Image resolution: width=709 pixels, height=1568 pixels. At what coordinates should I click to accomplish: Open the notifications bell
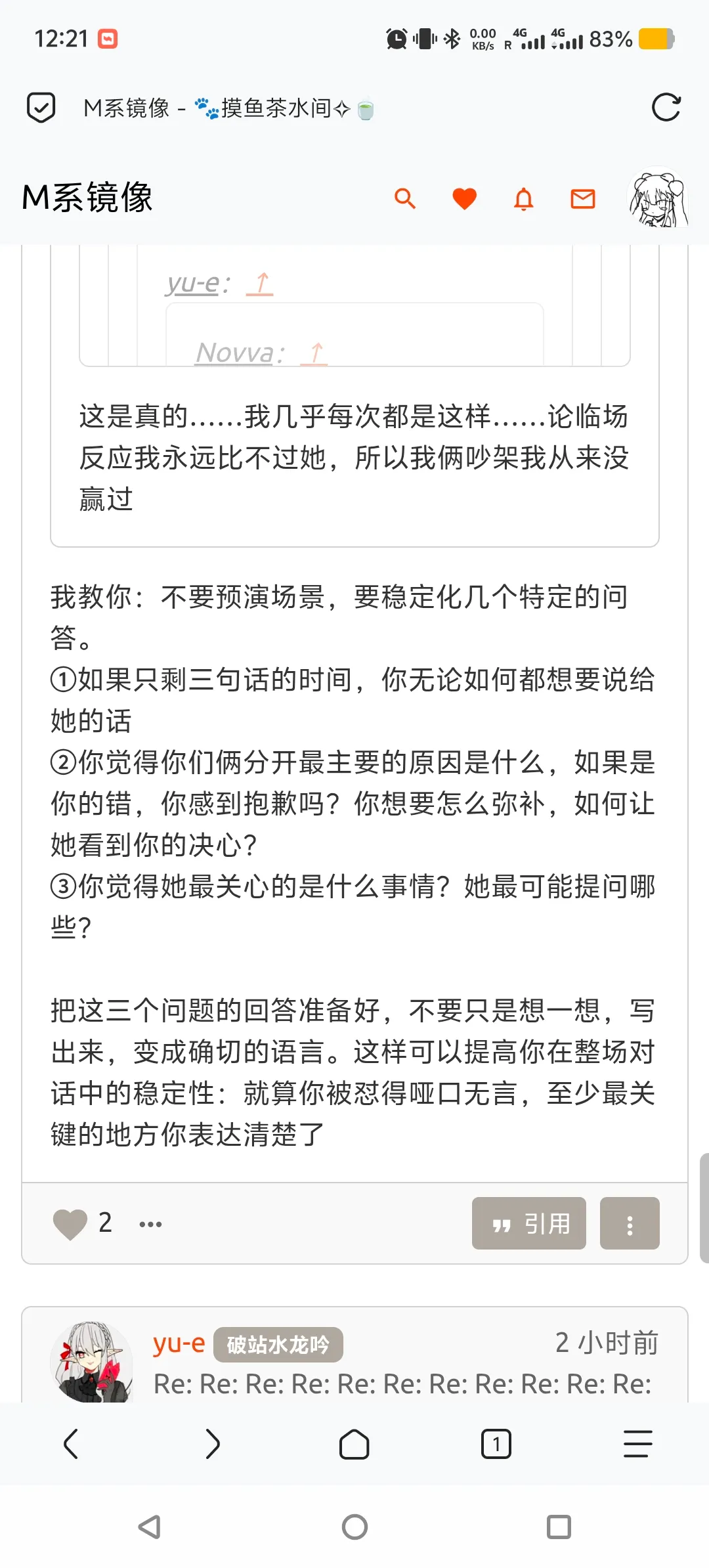(523, 198)
